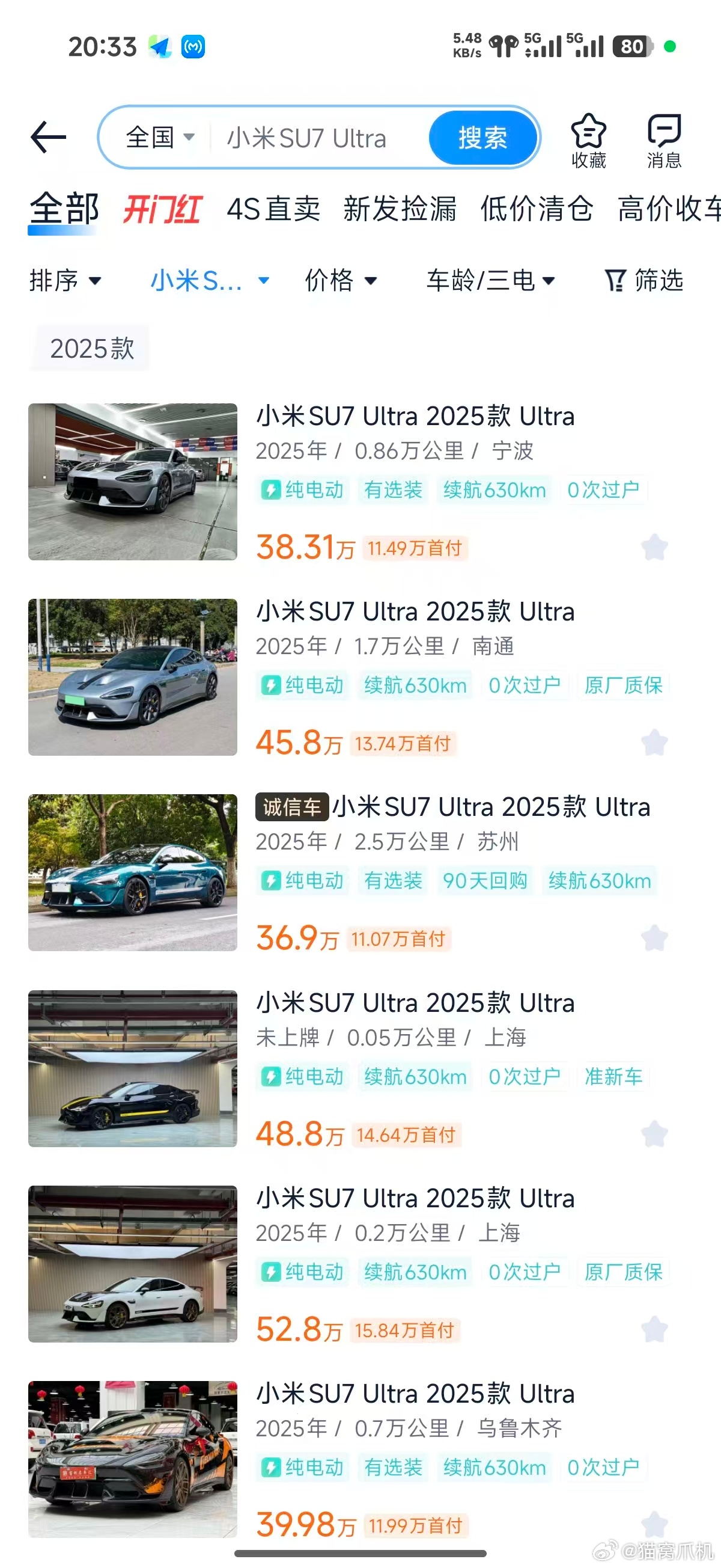The width and height of the screenshot is (721, 1568).
Task: Open 消息 messages
Action: tap(664, 141)
